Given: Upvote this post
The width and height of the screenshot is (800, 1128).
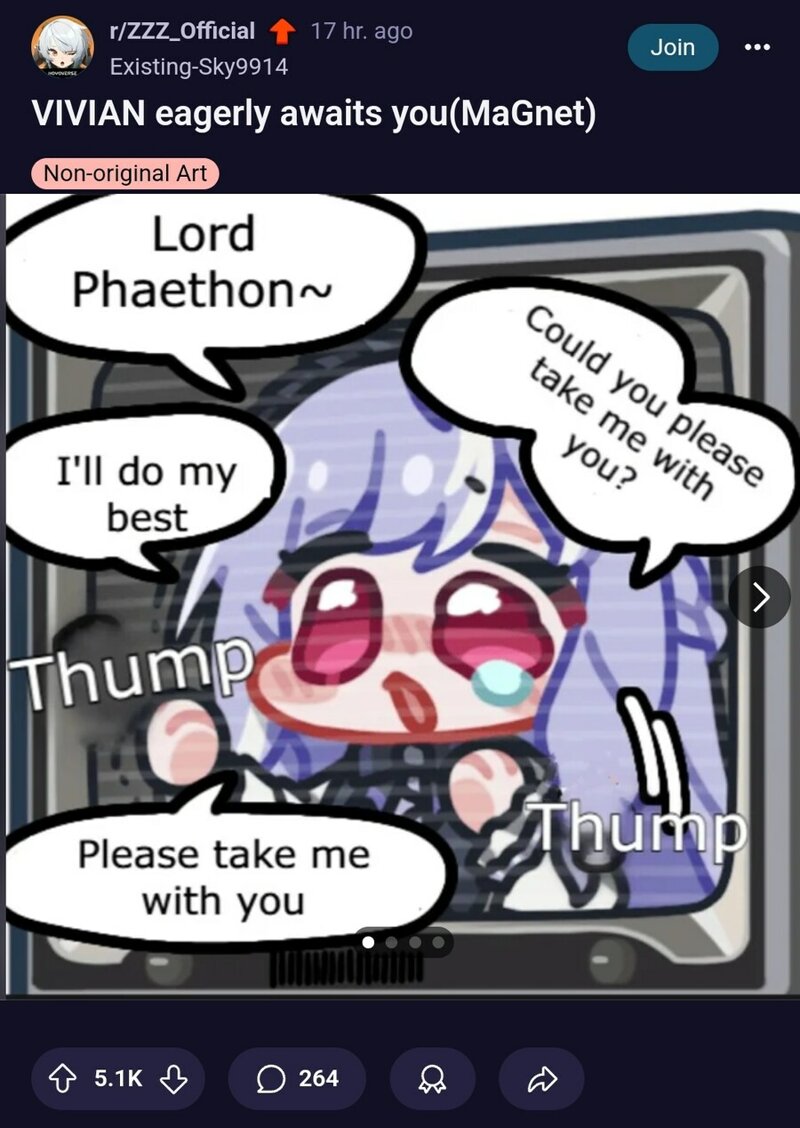Looking at the screenshot, I should coord(62,1078).
